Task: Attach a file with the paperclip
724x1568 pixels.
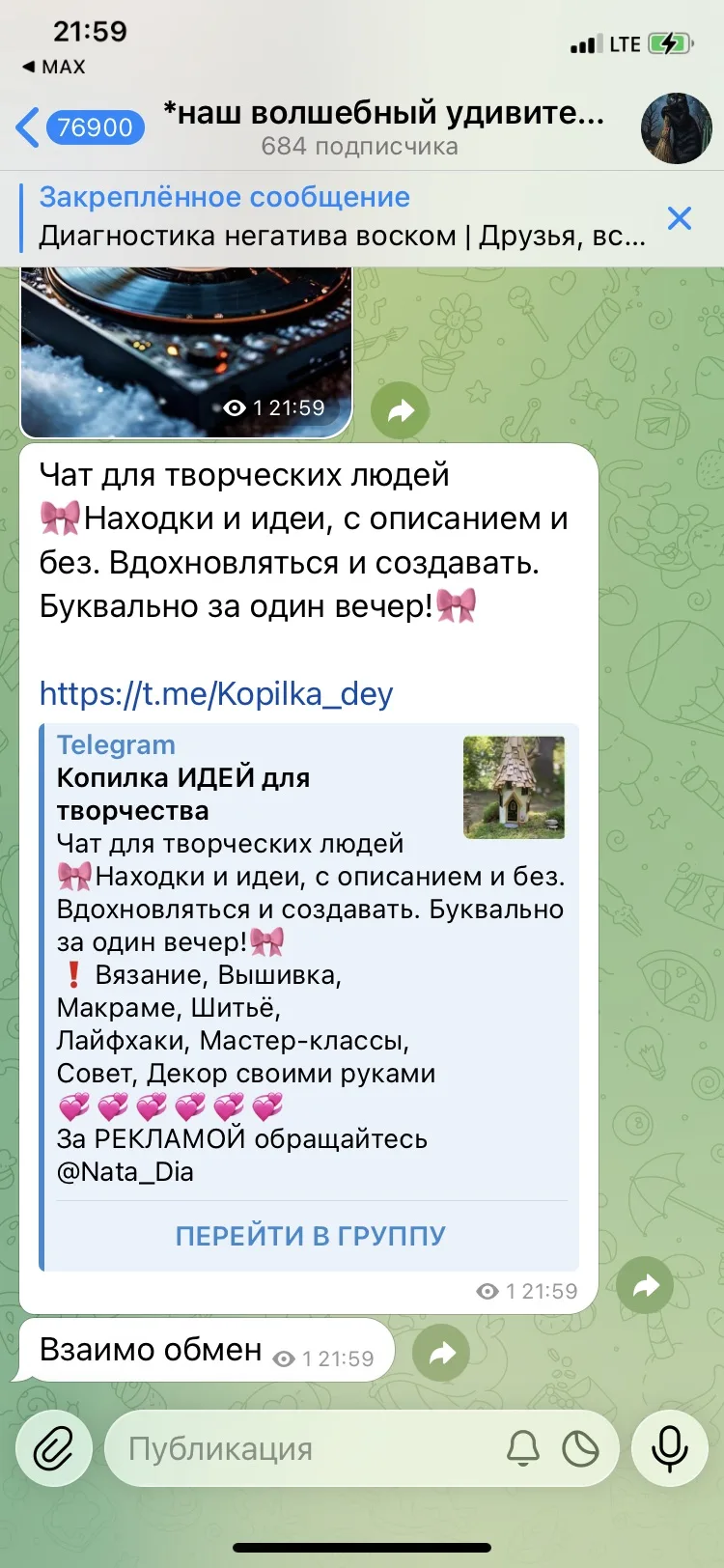Action: click(x=54, y=1448)
